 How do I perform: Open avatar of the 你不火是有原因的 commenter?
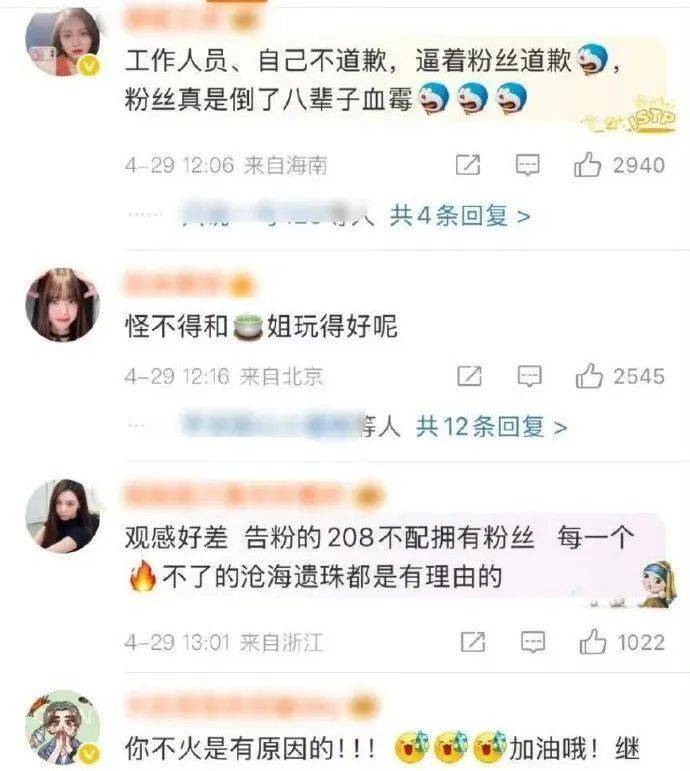coord(62,729)
